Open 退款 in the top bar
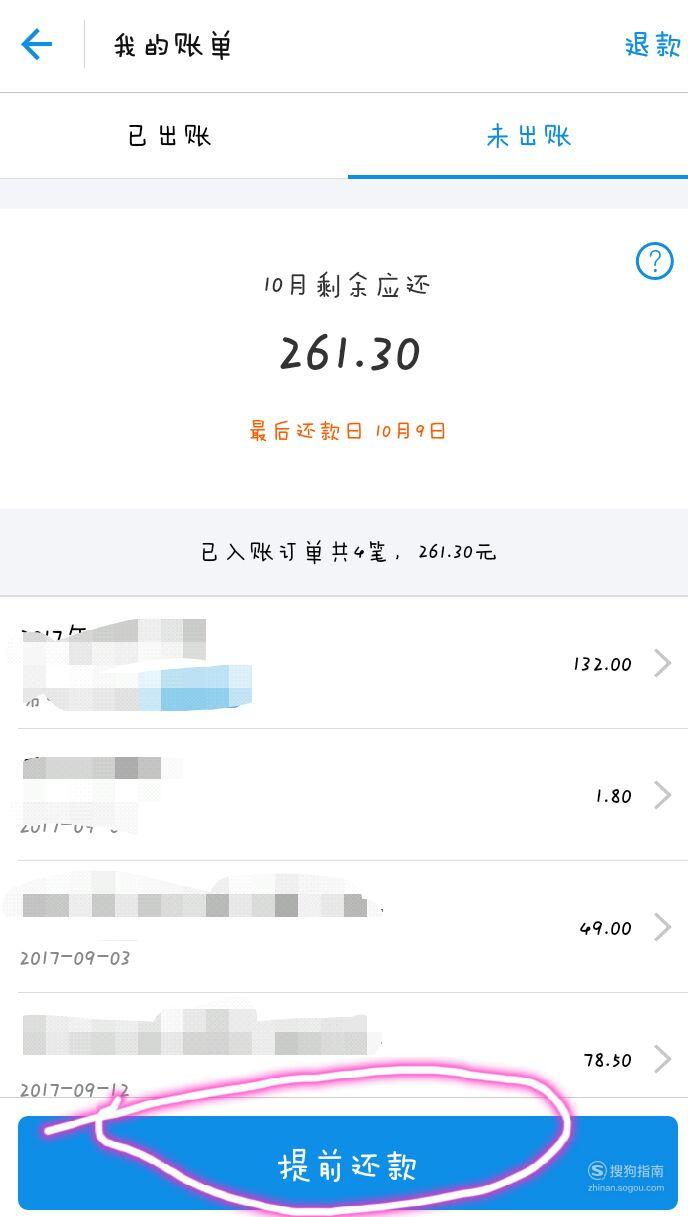The image size is (688, 1217). (652, 45)
